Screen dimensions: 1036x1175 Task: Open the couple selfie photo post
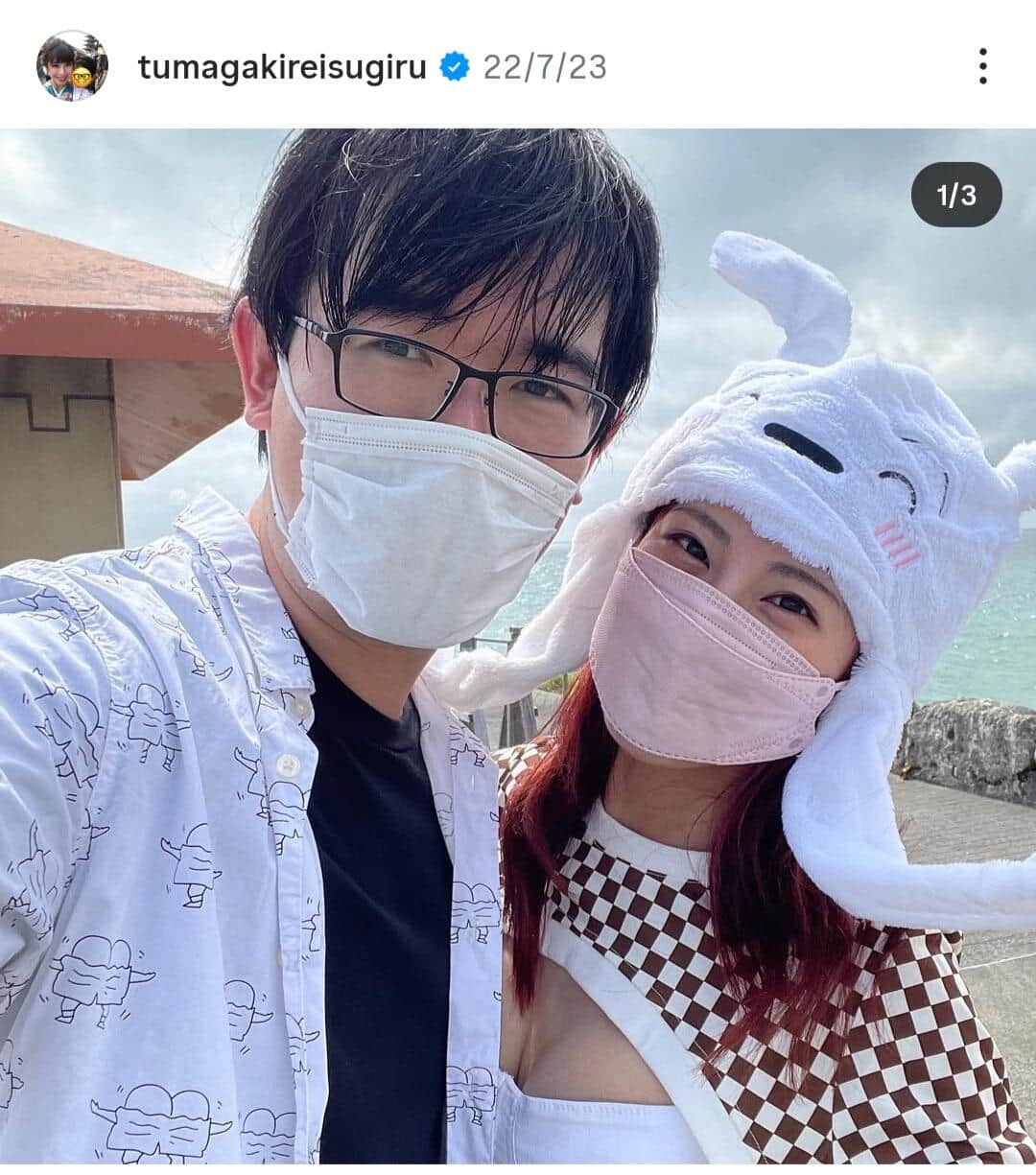518,650
